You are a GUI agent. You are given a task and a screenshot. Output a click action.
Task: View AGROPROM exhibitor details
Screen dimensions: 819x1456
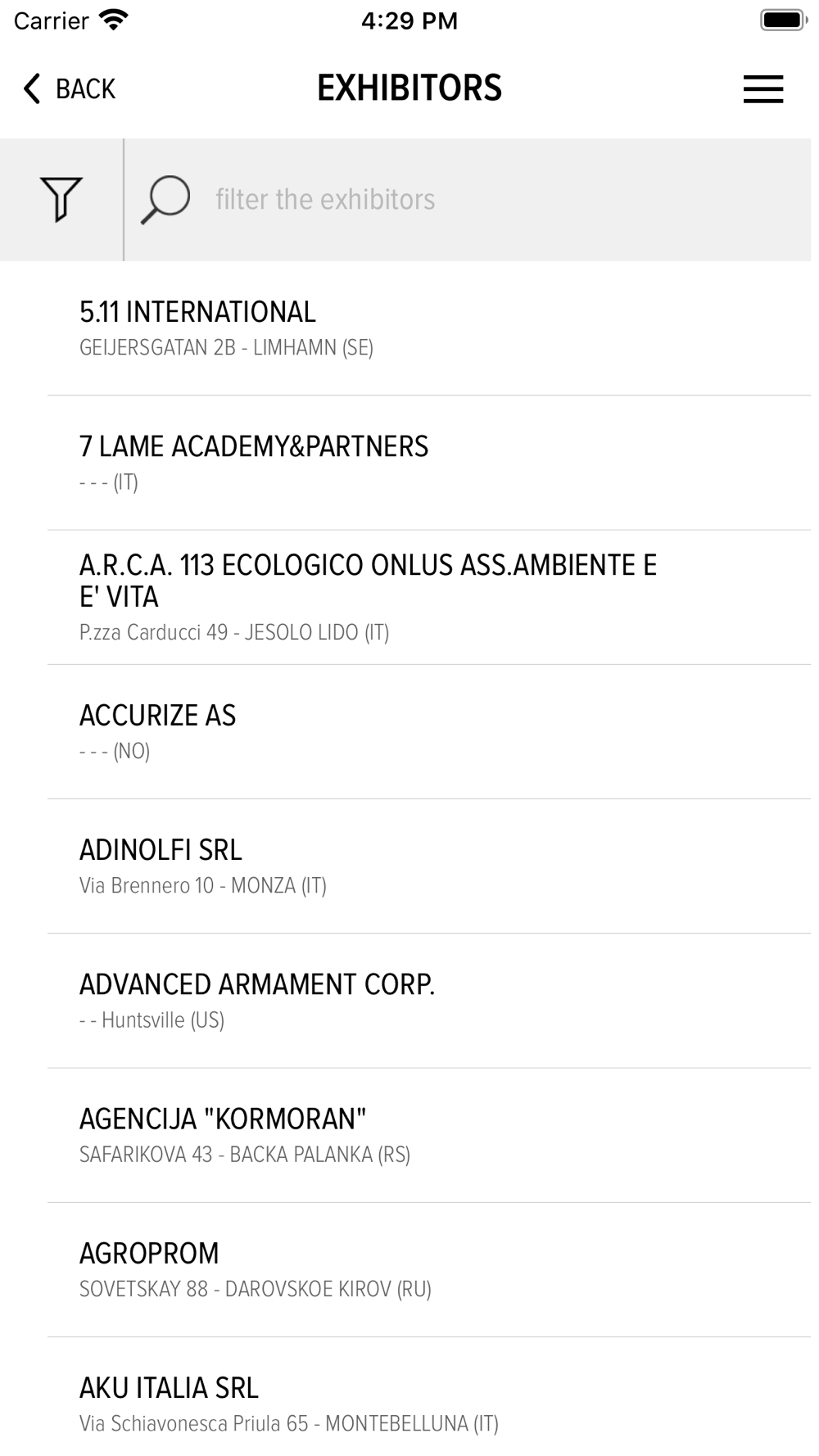tap(409, 1269)
